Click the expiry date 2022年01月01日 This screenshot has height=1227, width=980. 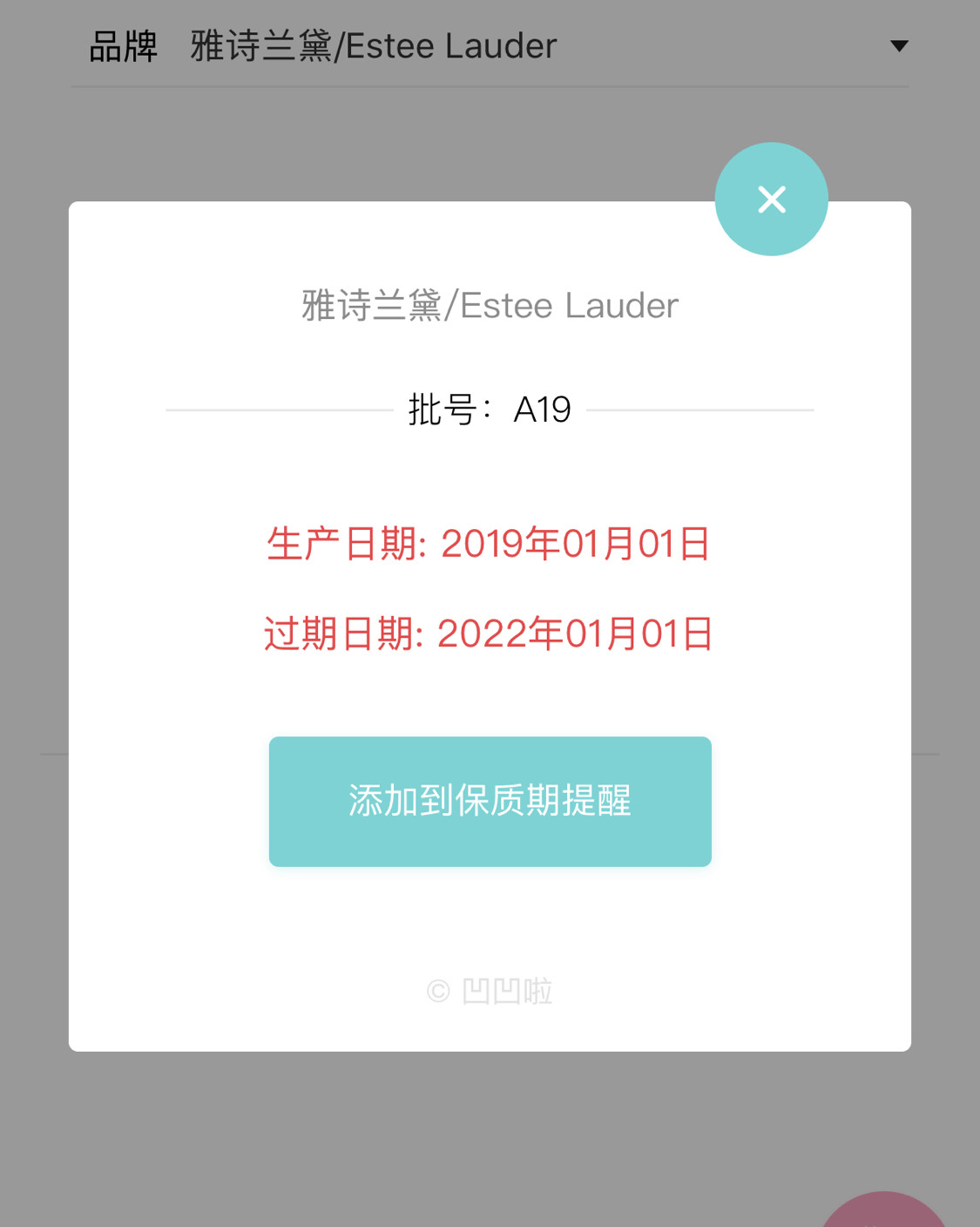click(577, 634)
